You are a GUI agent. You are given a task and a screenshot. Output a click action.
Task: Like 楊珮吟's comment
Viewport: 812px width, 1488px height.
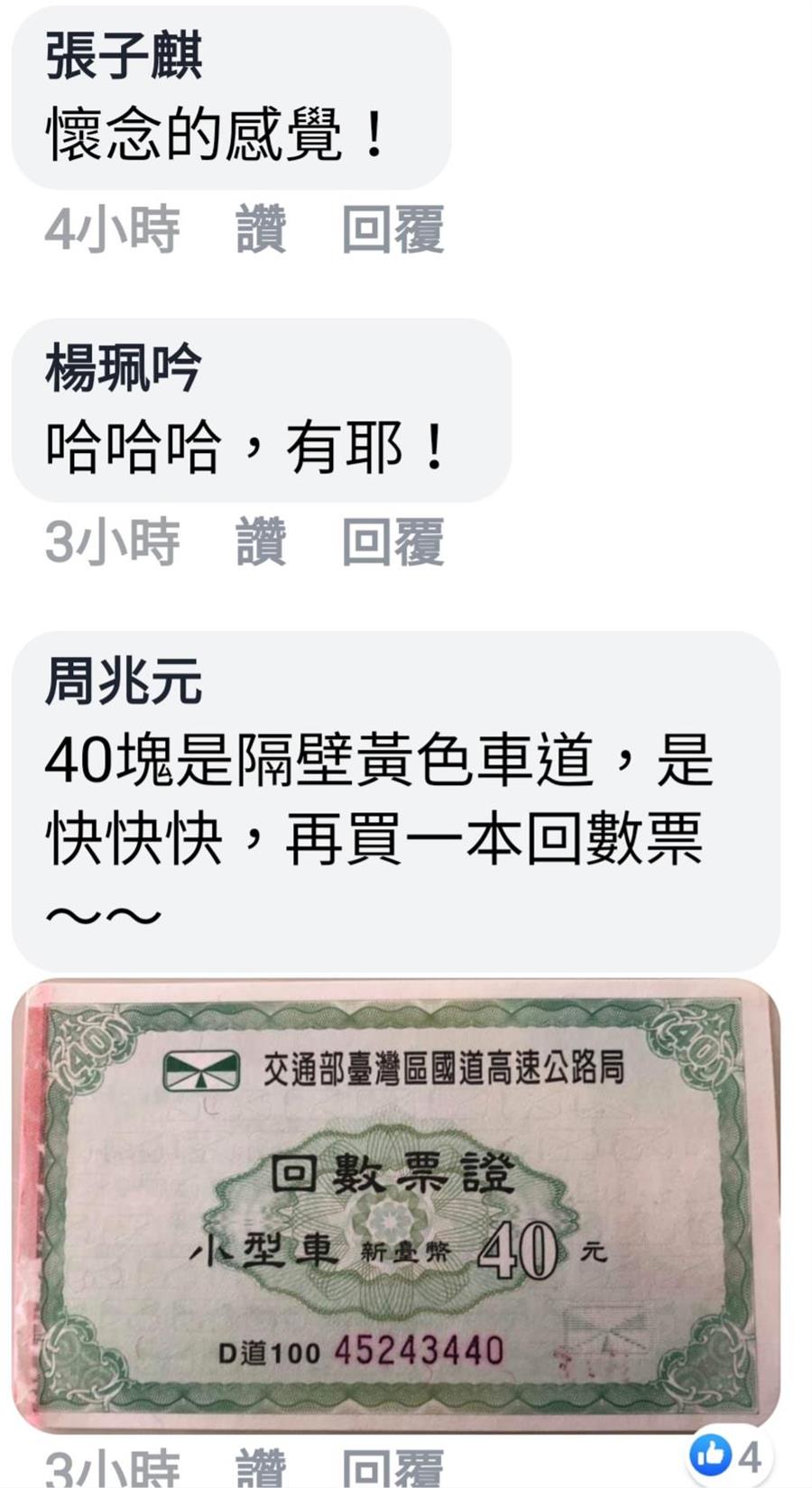tap(261, 541)
